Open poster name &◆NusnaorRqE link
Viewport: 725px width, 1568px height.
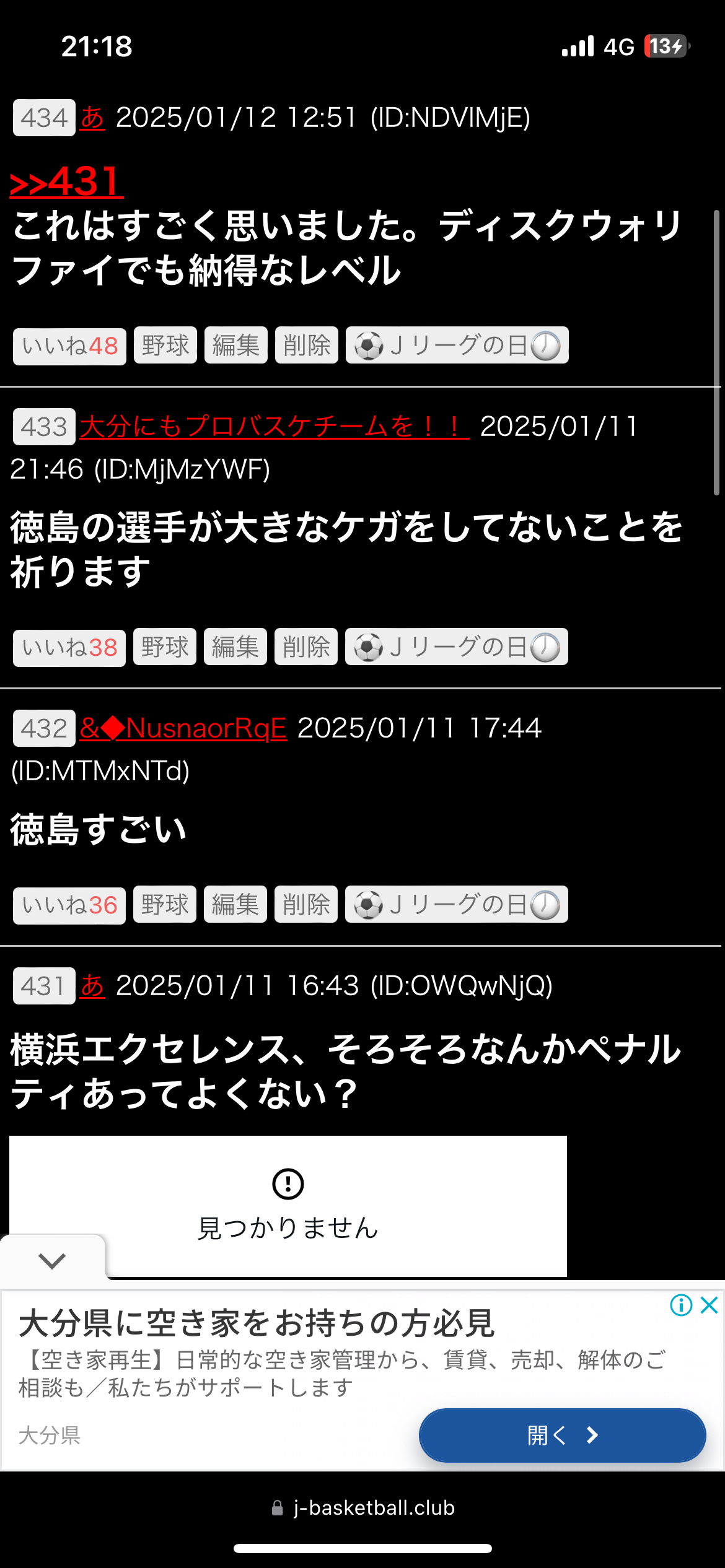[x=183, y=728]
